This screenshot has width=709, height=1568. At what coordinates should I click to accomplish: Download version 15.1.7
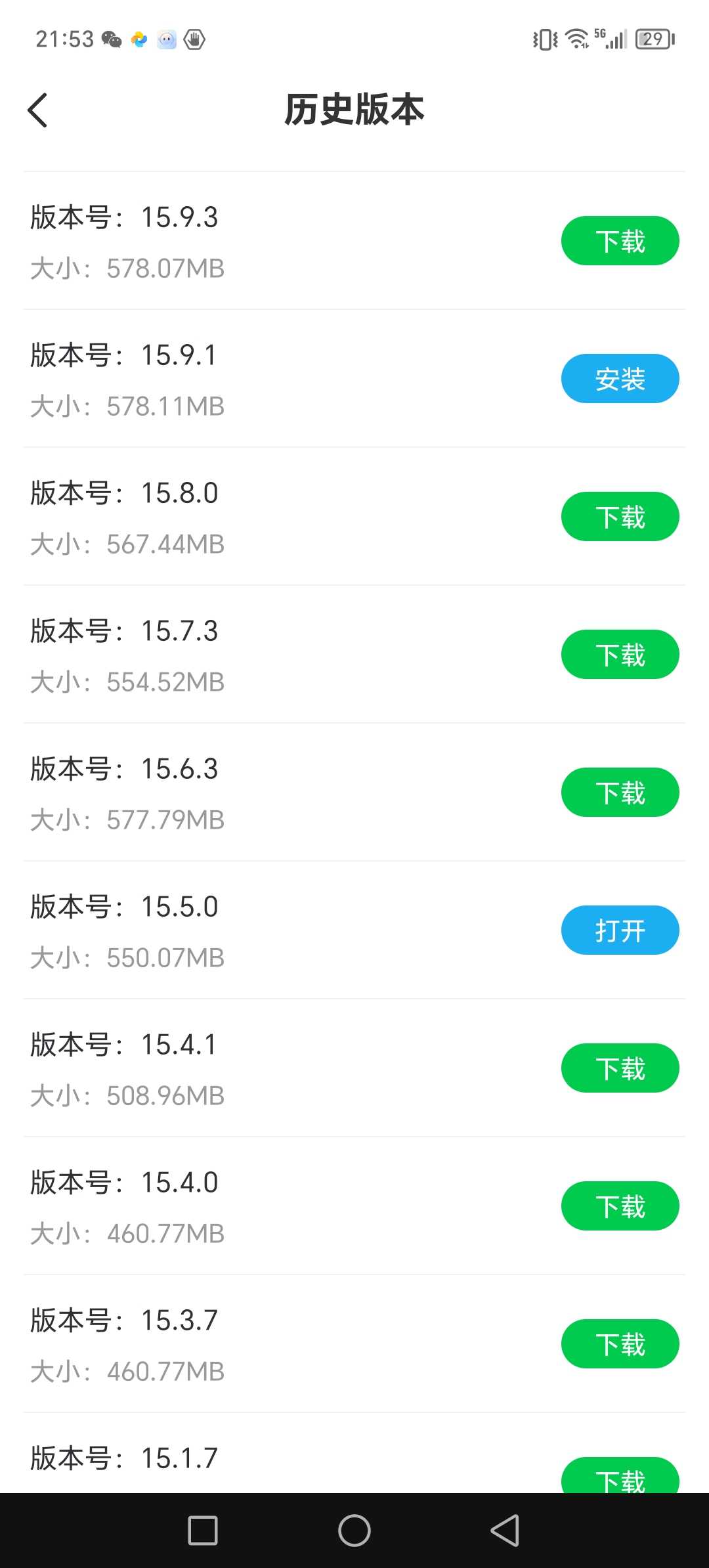(620, 1479)
